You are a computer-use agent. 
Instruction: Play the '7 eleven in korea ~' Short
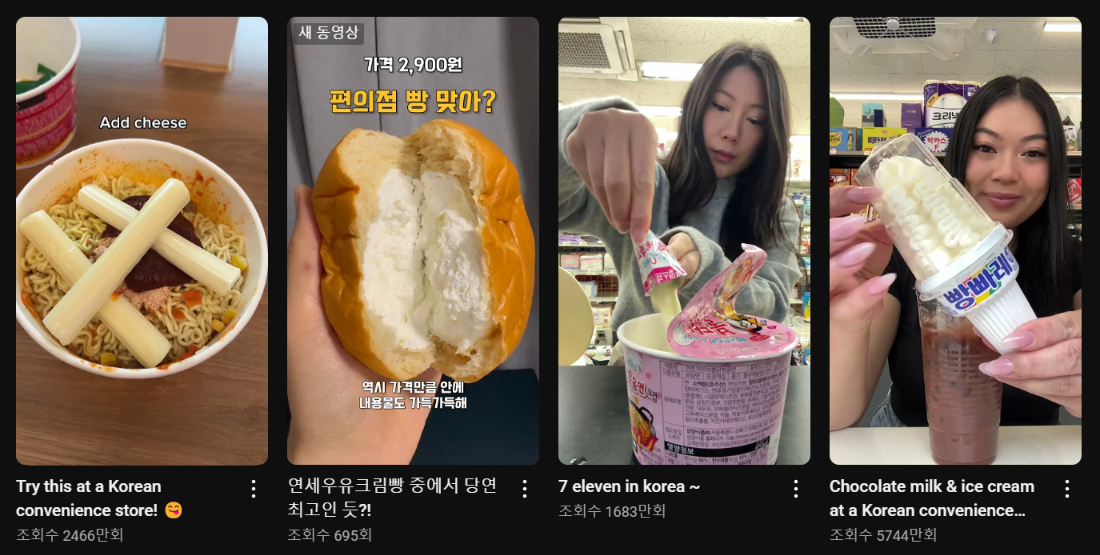684,240
